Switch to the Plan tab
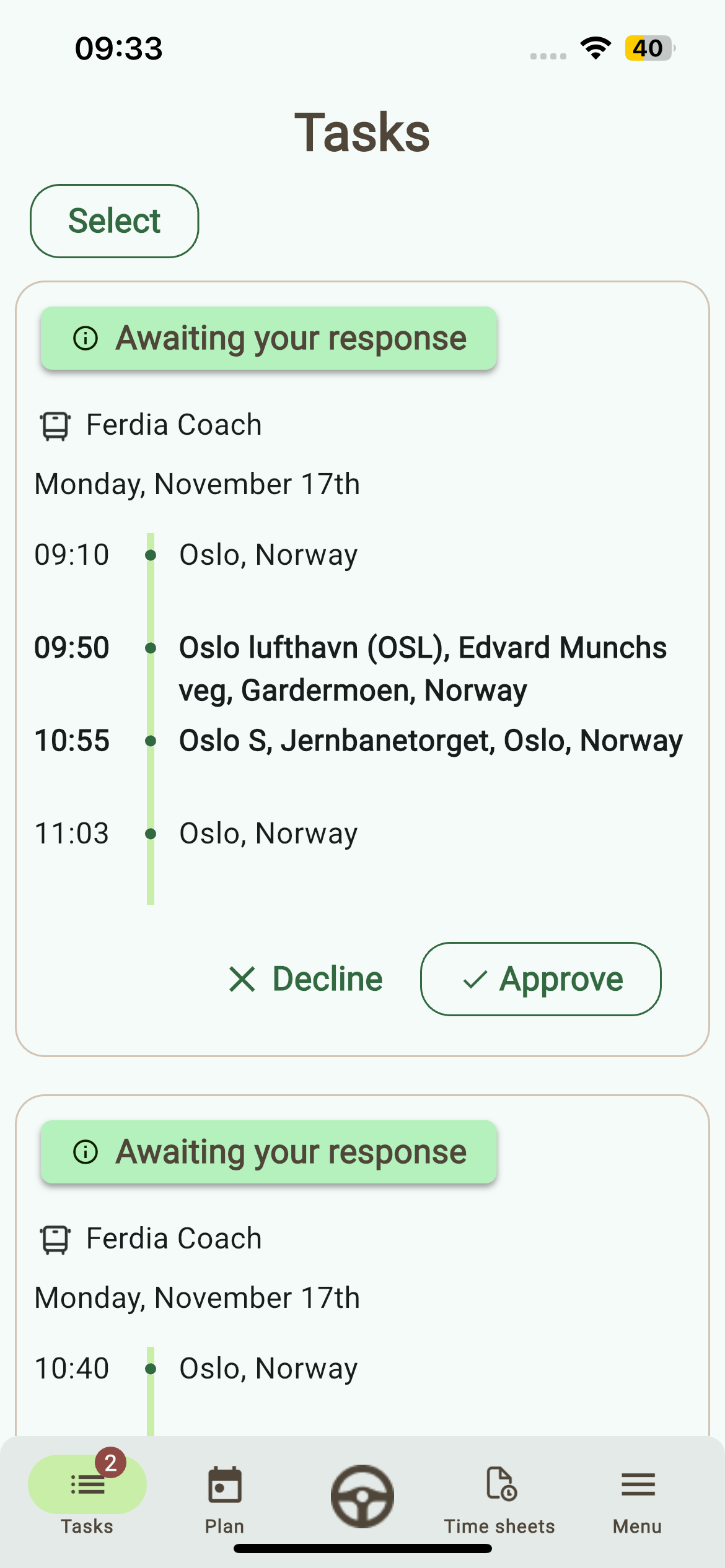Screen dimensions: 725x1568 (224, 1497)
